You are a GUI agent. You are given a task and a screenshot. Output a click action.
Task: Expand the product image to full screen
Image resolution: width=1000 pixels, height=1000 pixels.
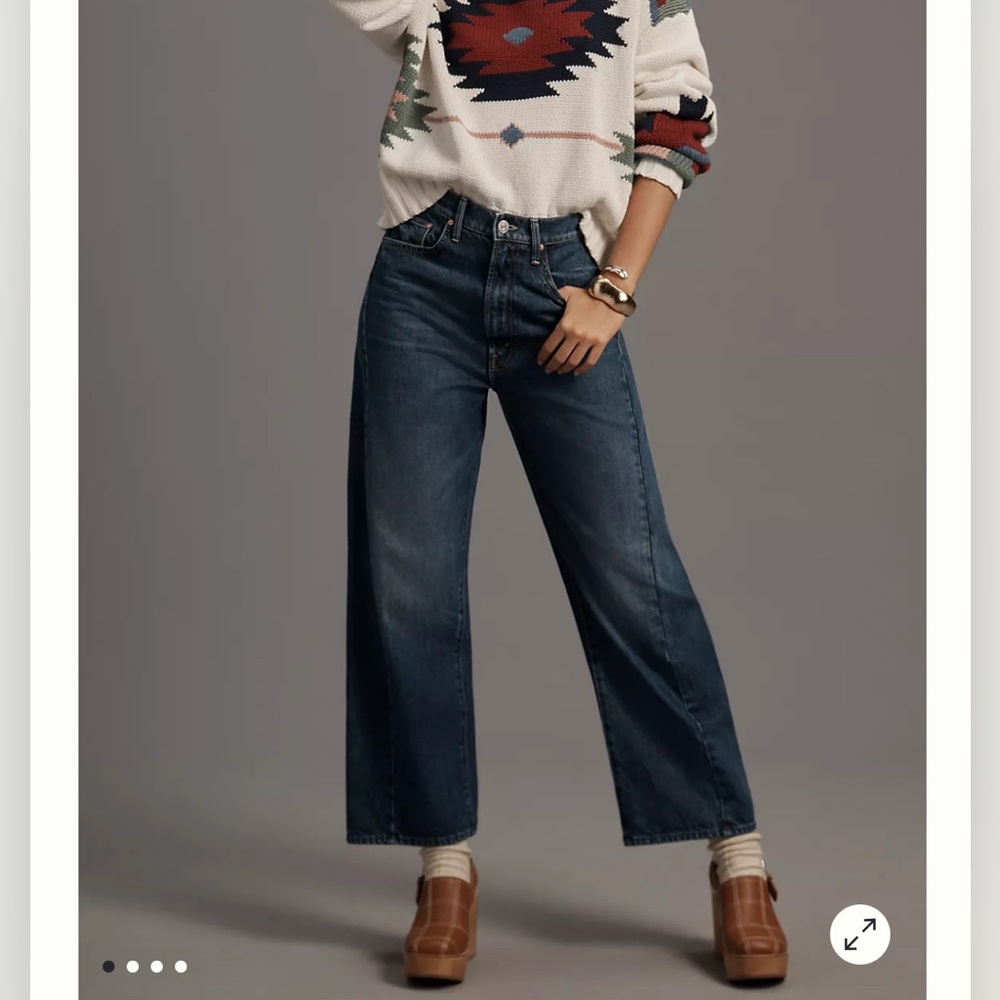point(859,934)
